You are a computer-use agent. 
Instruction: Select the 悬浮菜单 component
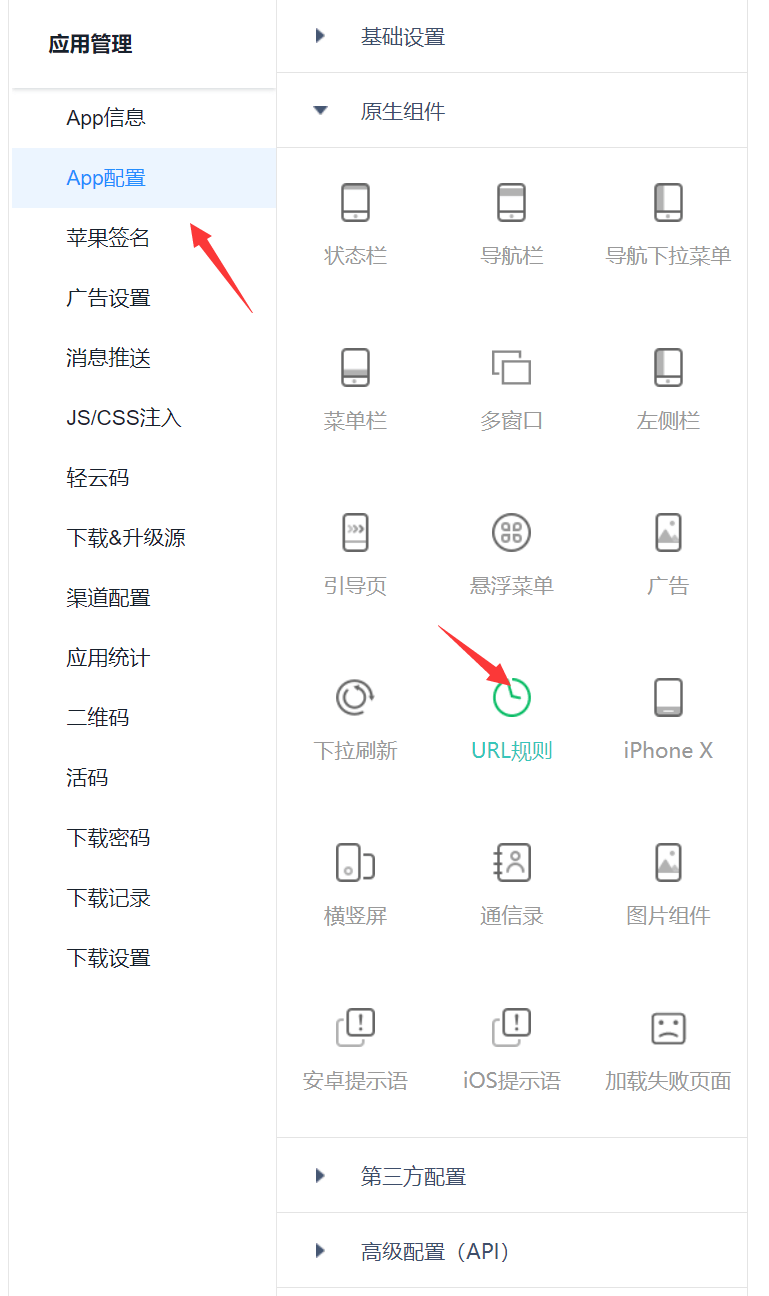[511, 552]
